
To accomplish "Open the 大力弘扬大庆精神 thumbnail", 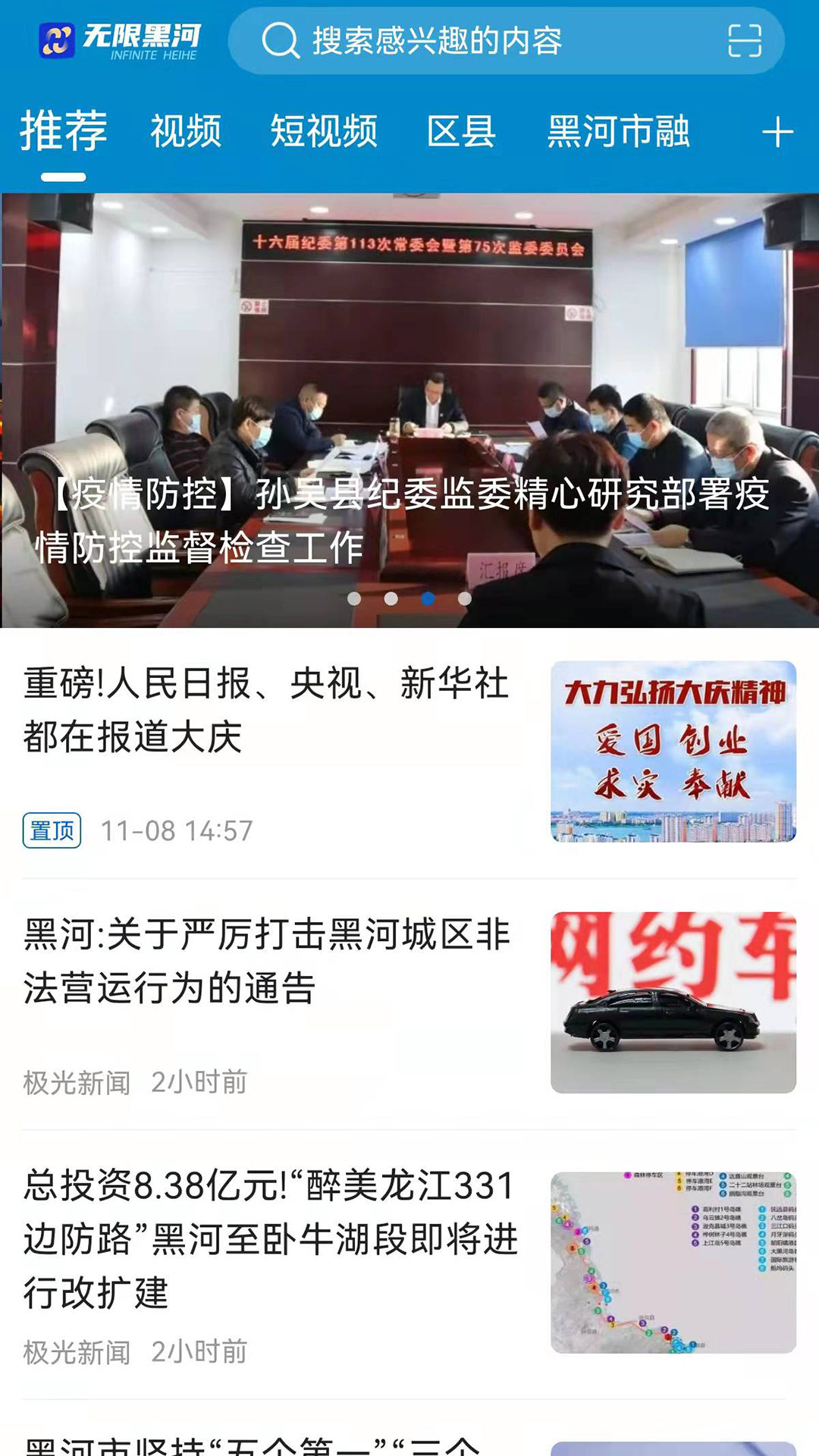I will click(673, 752).
